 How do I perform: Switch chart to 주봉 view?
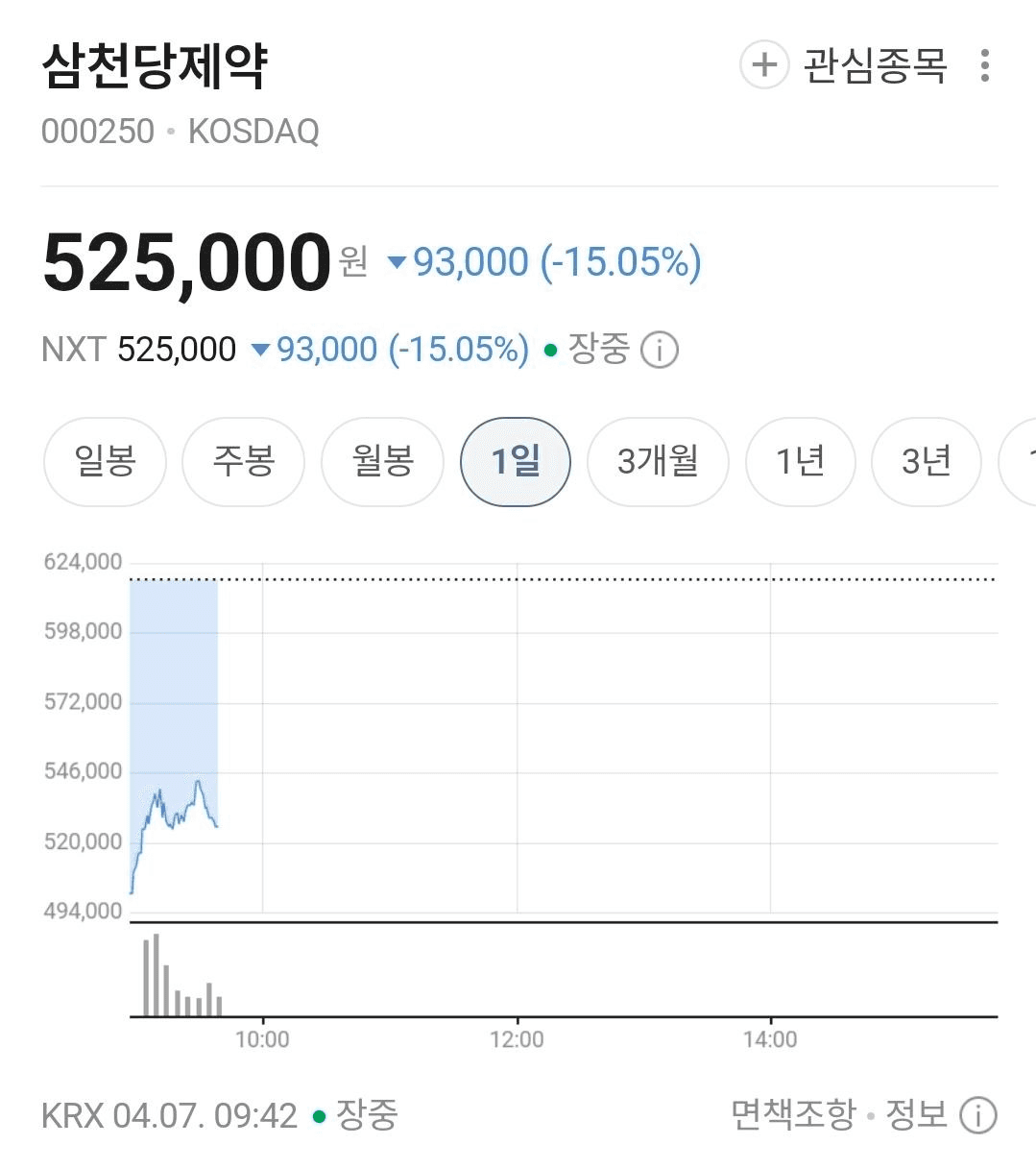pyautogui.click(x=243, y=462)
